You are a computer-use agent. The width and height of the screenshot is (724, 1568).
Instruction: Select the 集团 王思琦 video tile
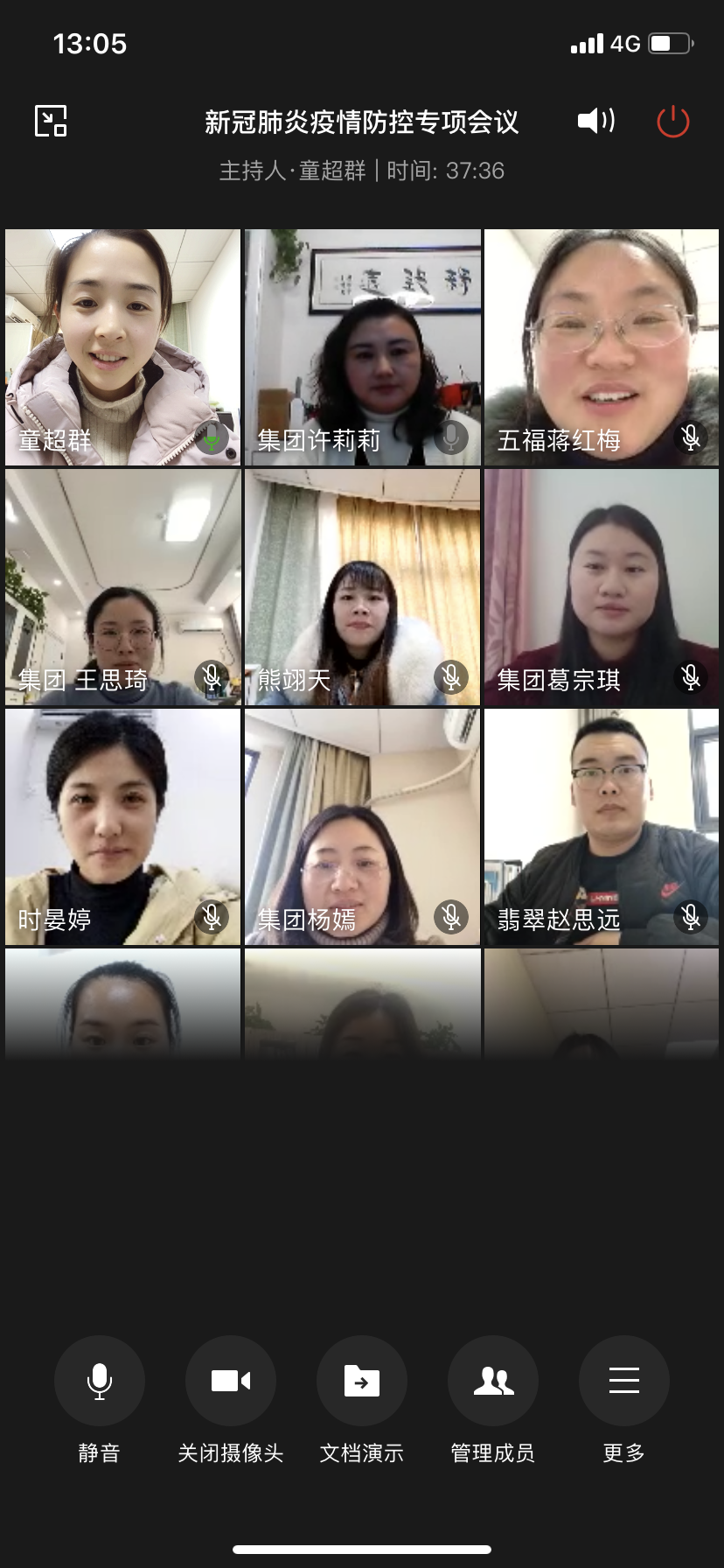[122, 587]
